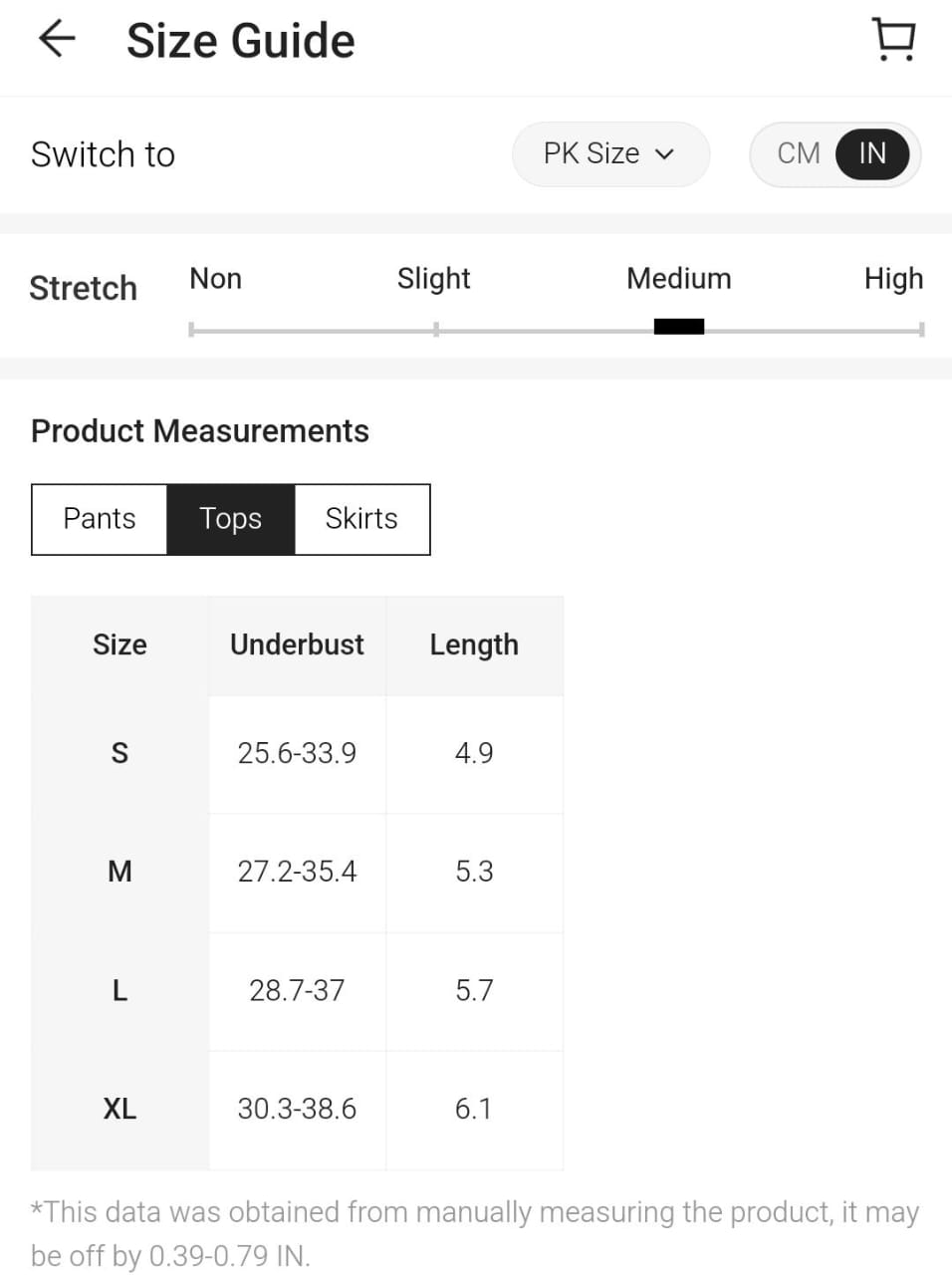952x1275 pixels.
Task: Expand the PK Size dropdown
Action: [609, 153]
